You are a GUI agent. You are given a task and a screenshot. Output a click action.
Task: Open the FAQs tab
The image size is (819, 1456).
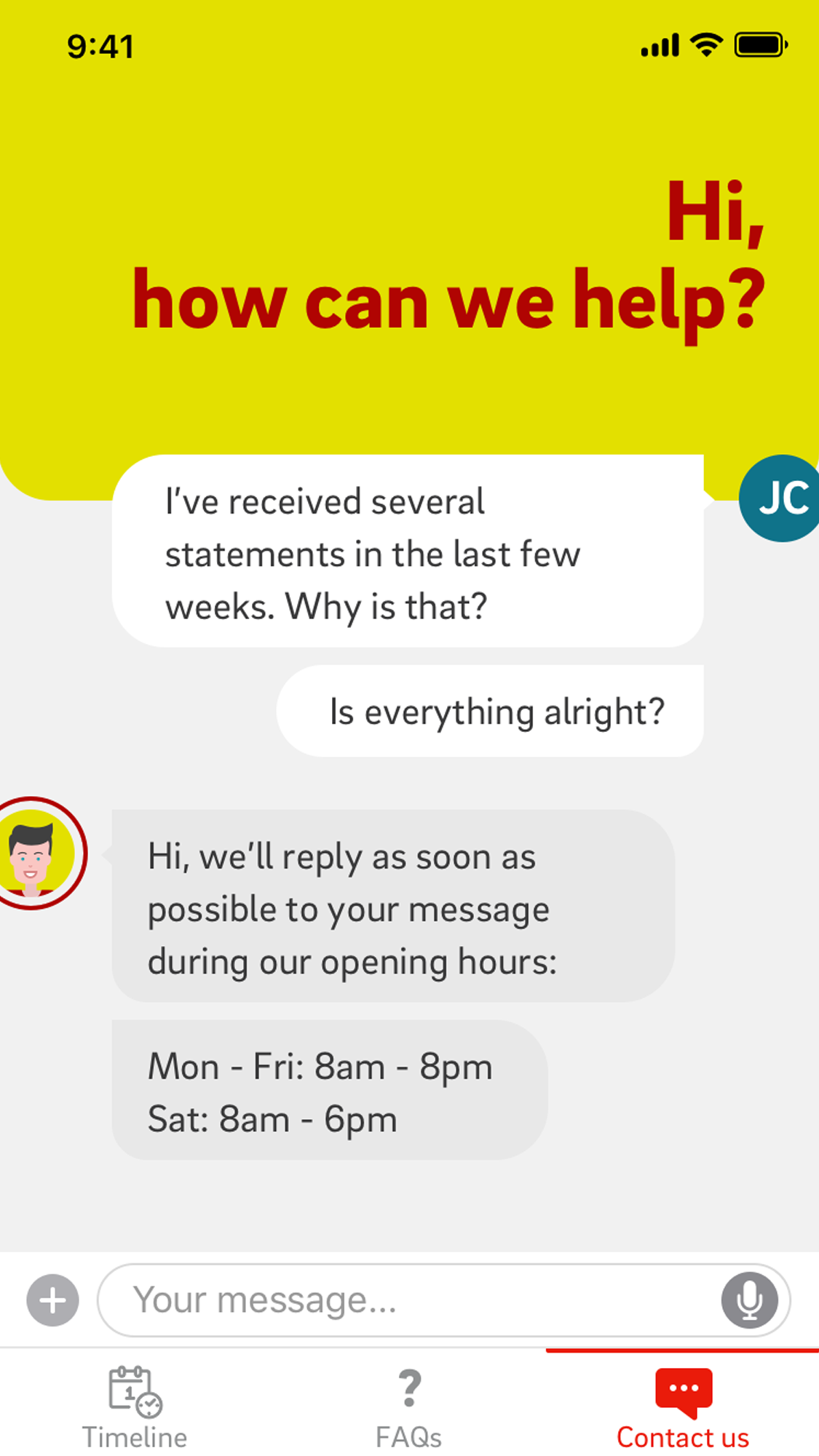coord(408,1407)
